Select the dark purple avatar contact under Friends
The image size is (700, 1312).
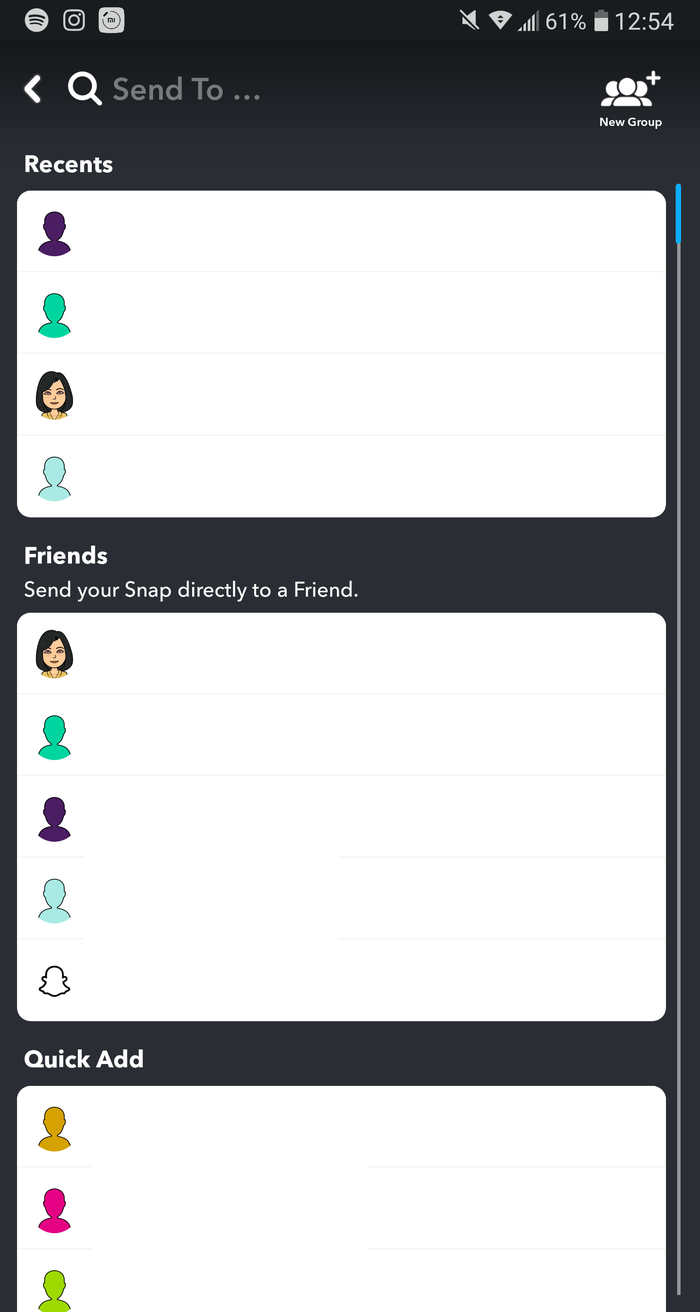click(341, 817)
